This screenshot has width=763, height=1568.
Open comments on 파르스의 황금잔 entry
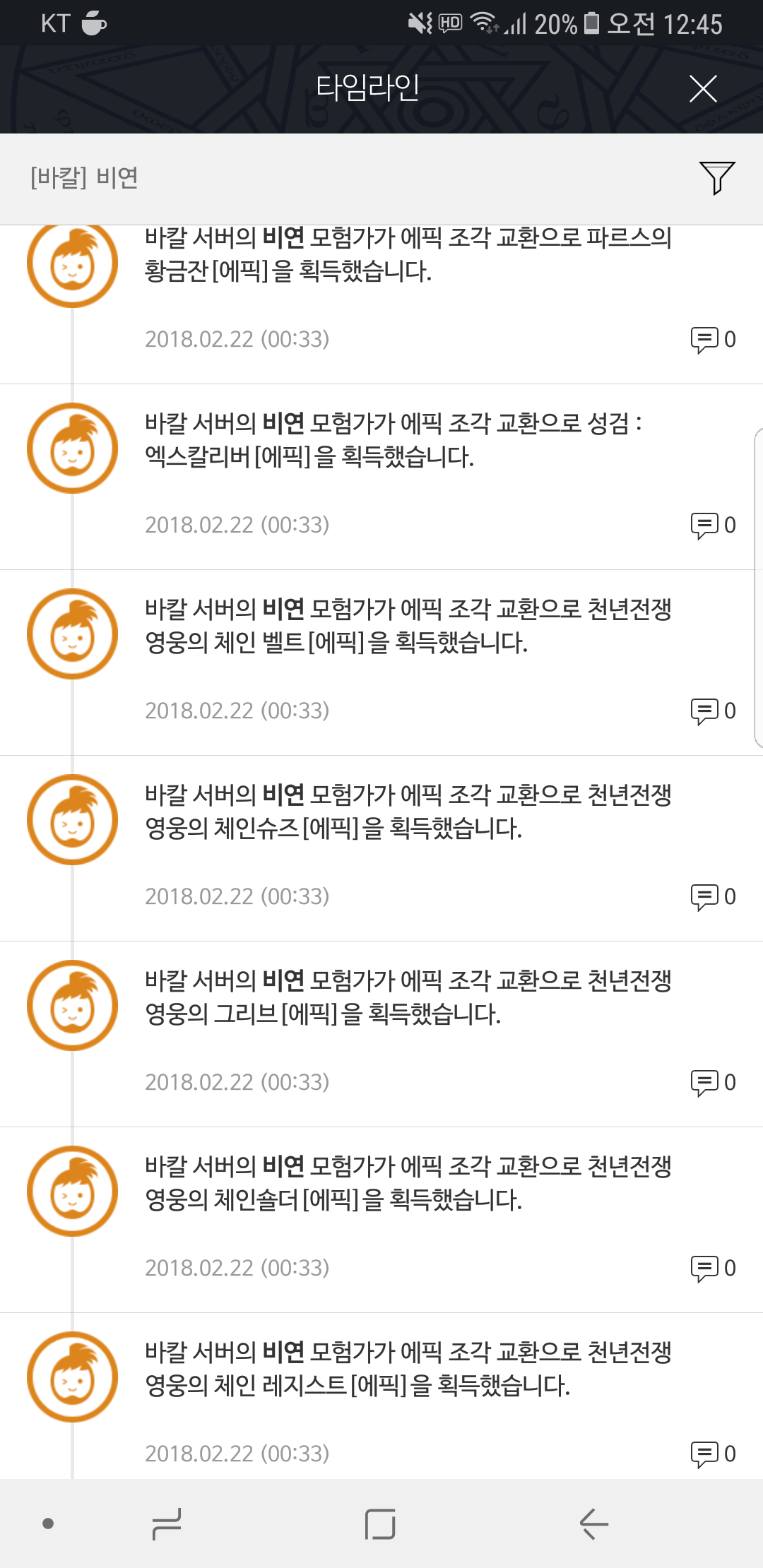pyautogui.click(x=713, y=340)
